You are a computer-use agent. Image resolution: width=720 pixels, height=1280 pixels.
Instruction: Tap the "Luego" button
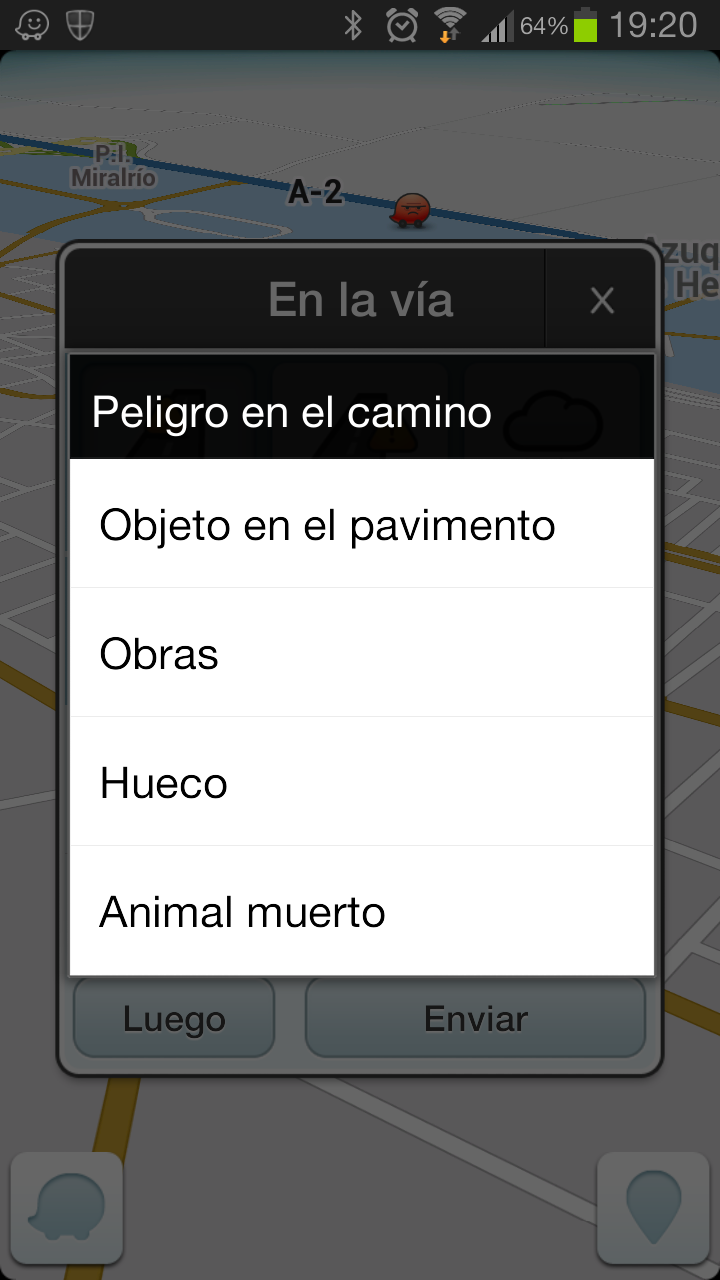(174, 1019)
